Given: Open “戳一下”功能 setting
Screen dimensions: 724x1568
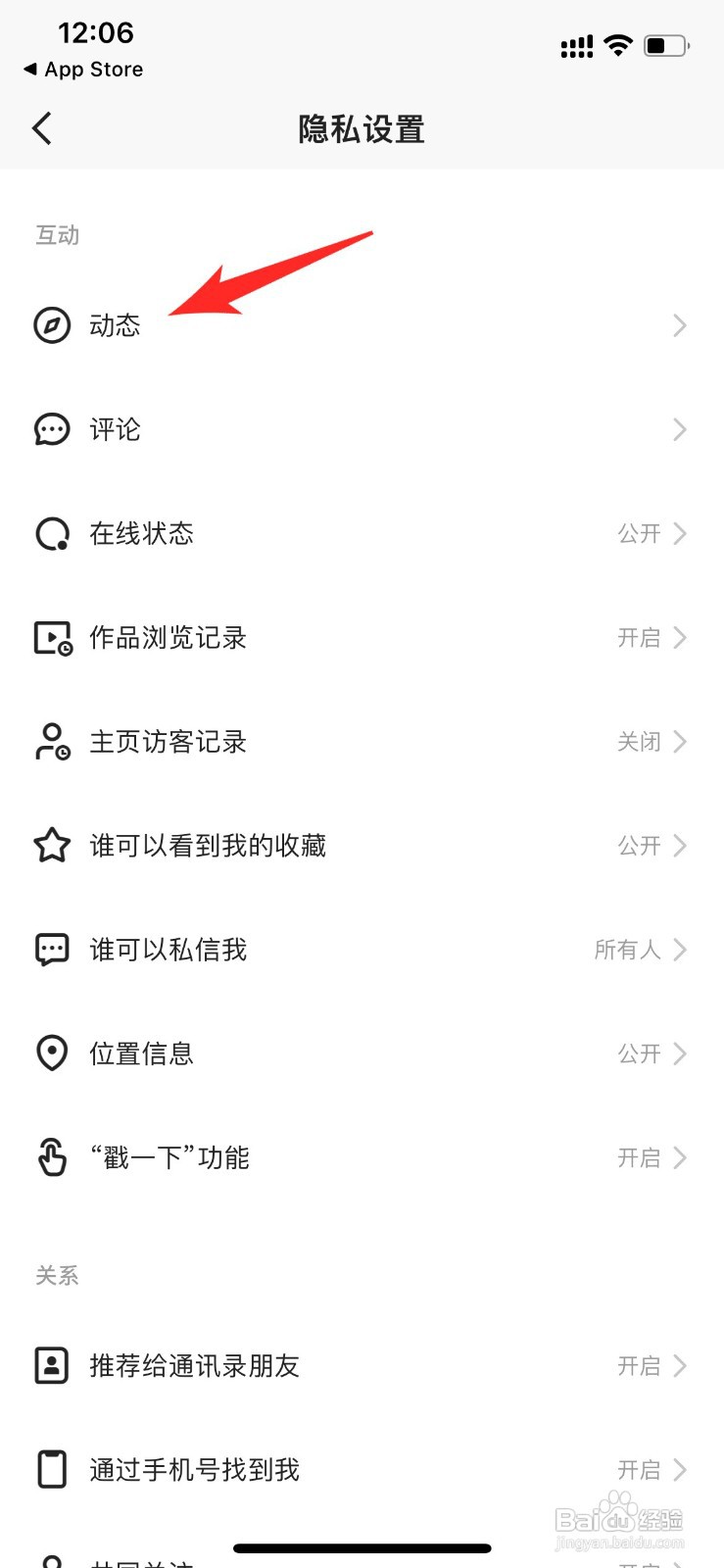Looking at the screenshot, I should [362, 1157].
